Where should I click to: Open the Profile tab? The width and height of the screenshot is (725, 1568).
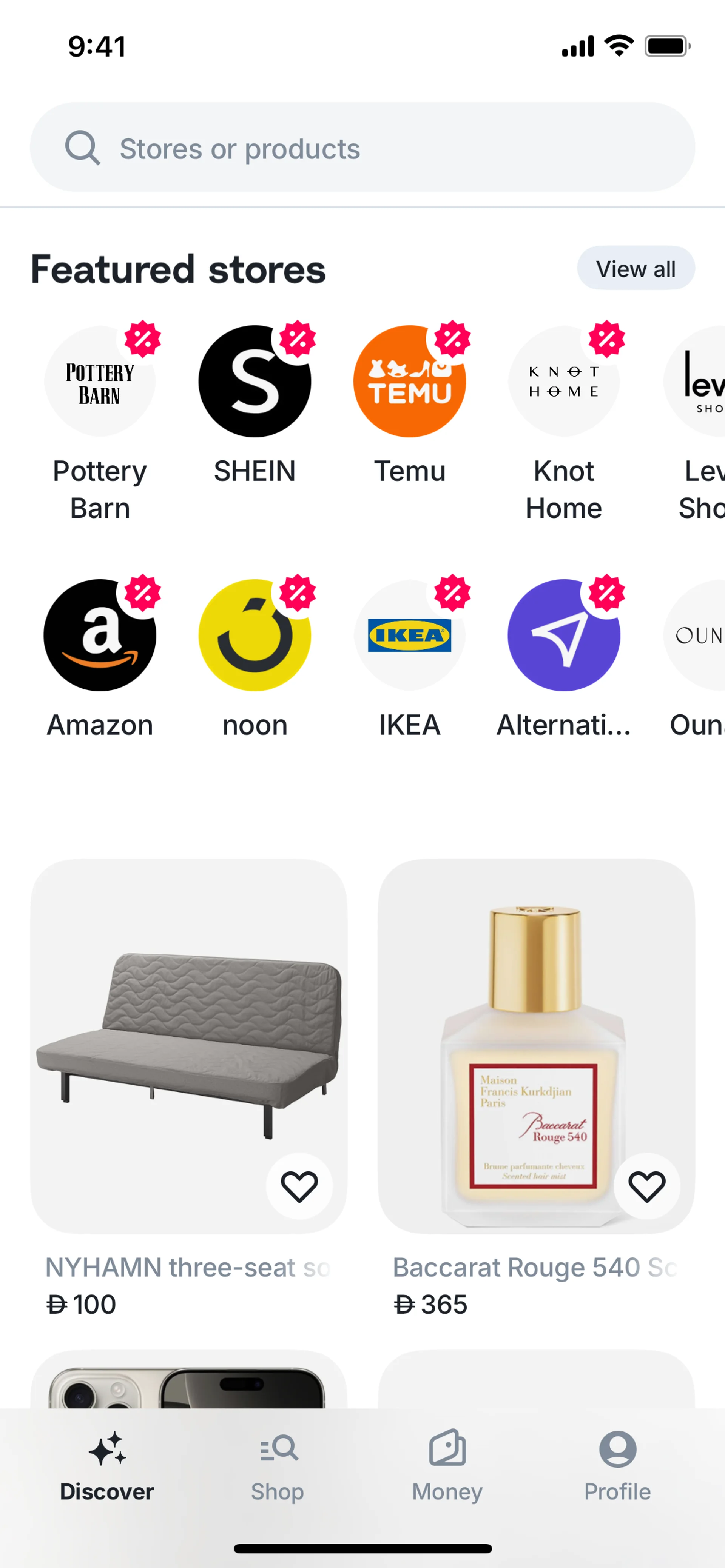click(x=617, y=1468)
